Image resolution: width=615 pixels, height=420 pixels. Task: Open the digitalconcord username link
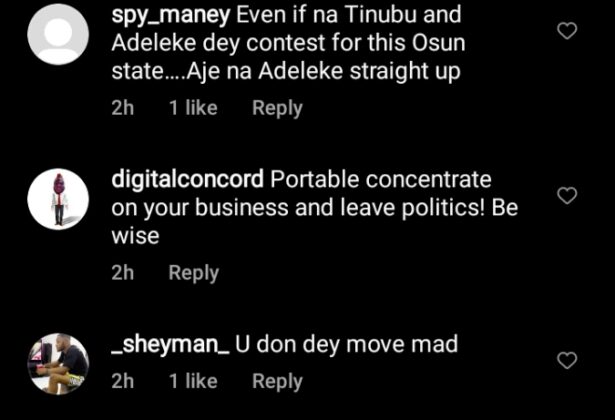[x=190, y=181]
